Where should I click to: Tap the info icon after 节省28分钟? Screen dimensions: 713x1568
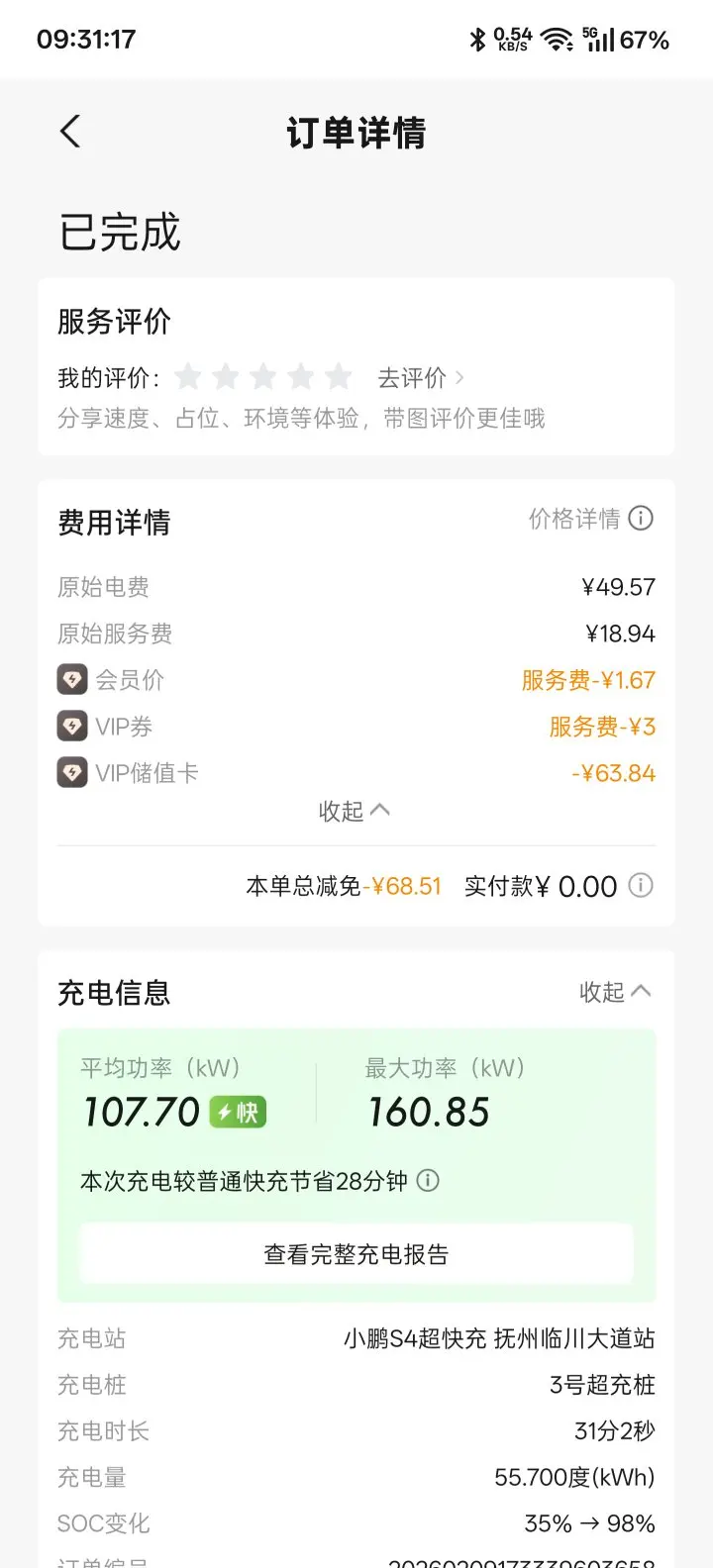(x=428, y=1180)
